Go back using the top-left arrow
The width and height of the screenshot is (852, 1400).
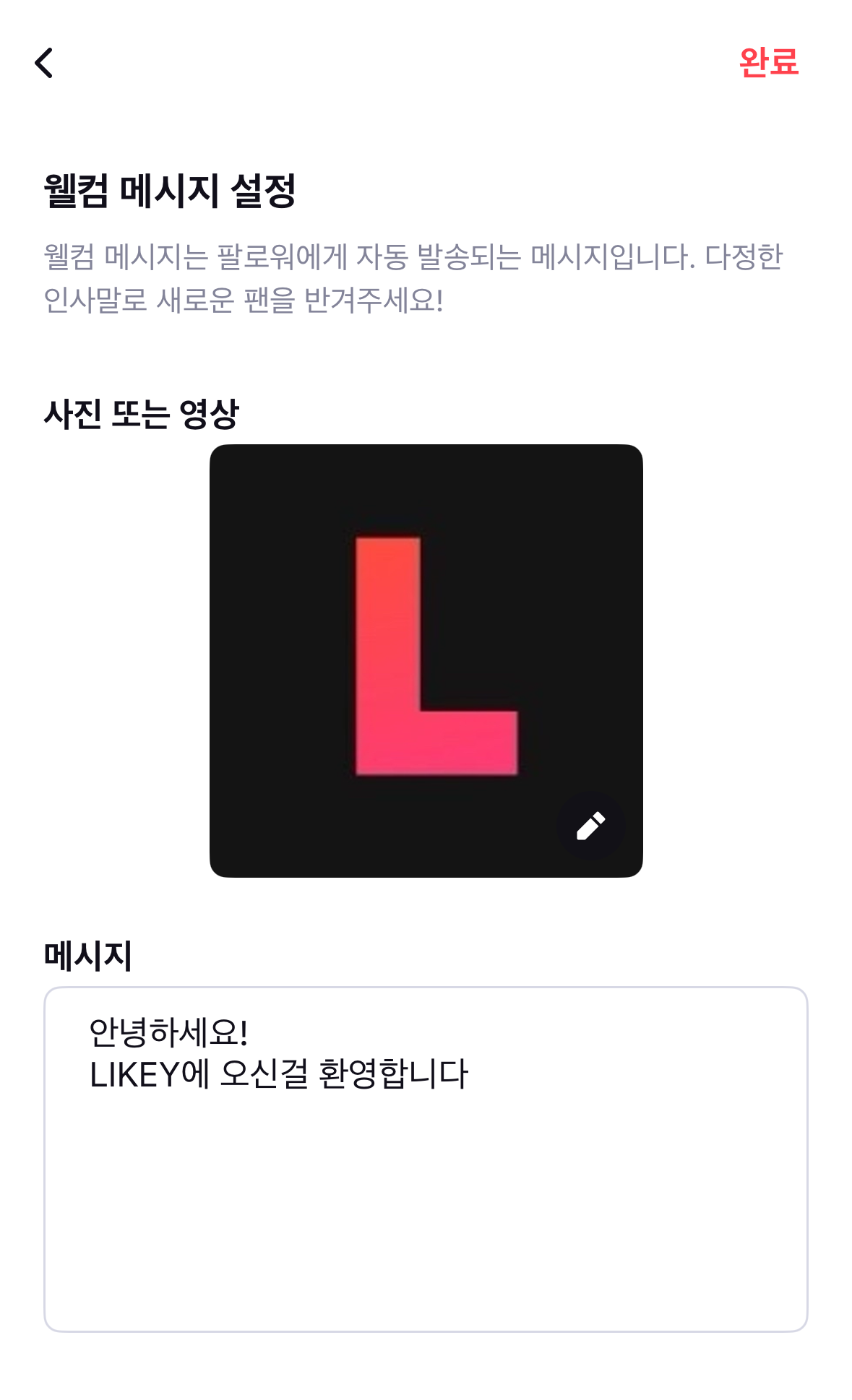(44, 63)
